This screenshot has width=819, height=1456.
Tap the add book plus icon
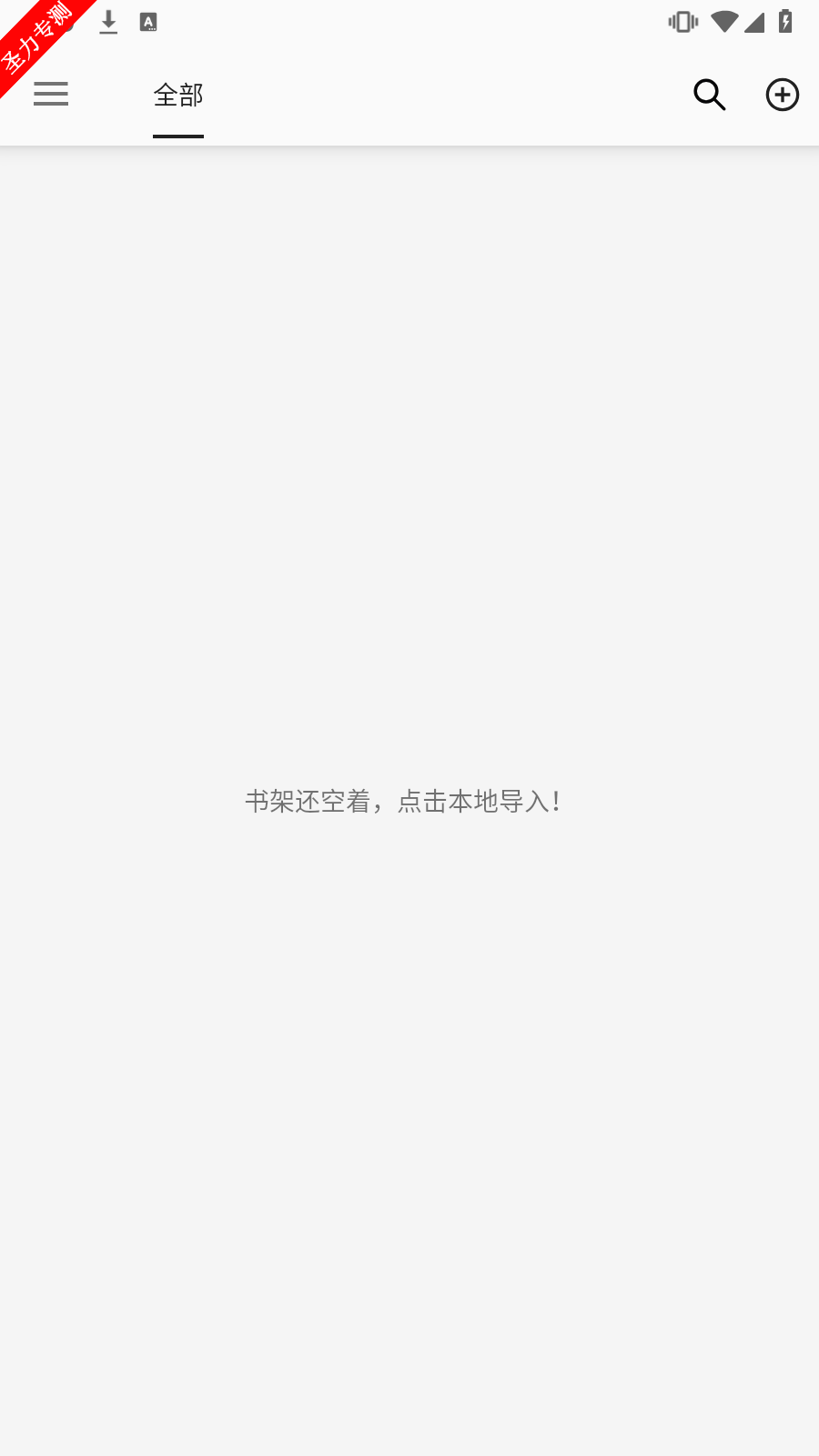tap(783, 95)
